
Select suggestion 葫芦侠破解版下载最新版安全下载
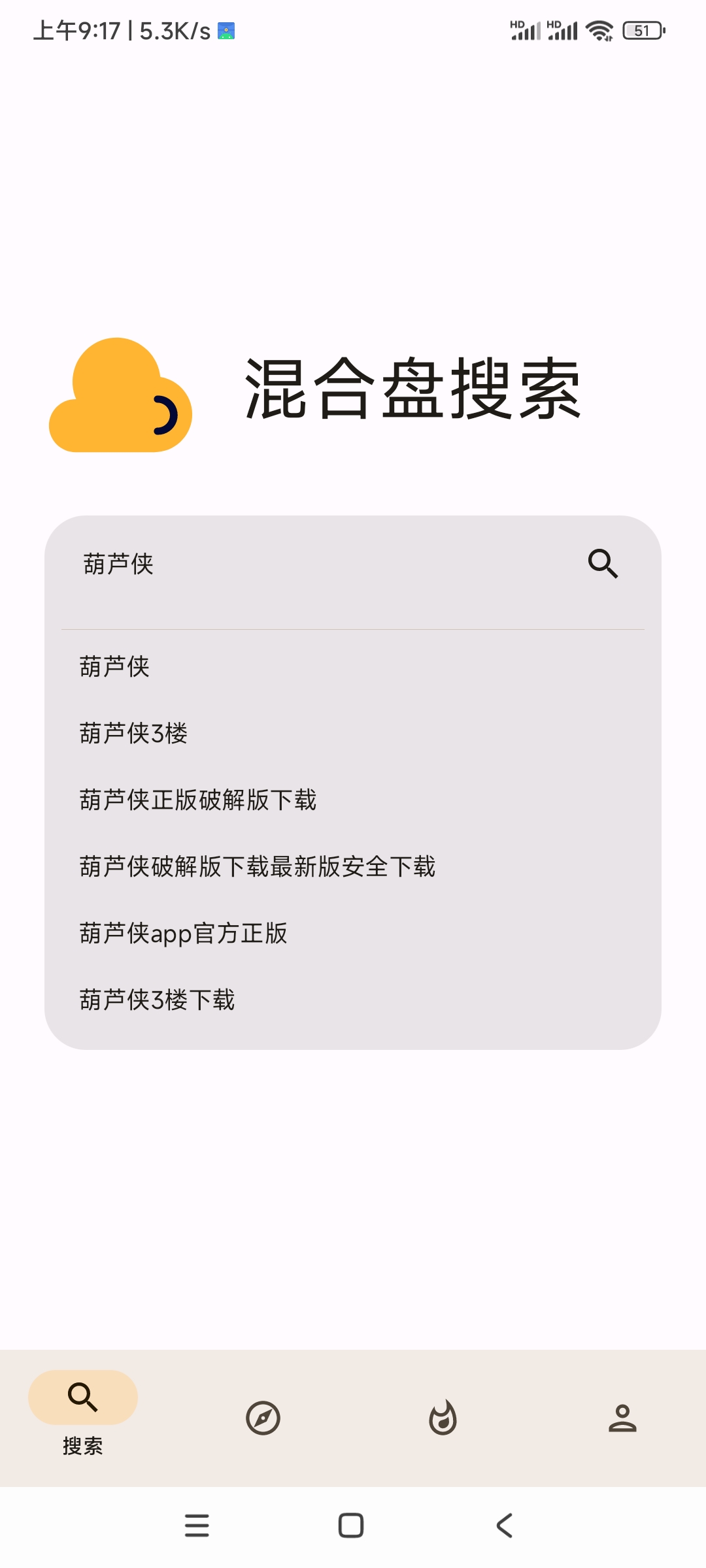(257, 867)
